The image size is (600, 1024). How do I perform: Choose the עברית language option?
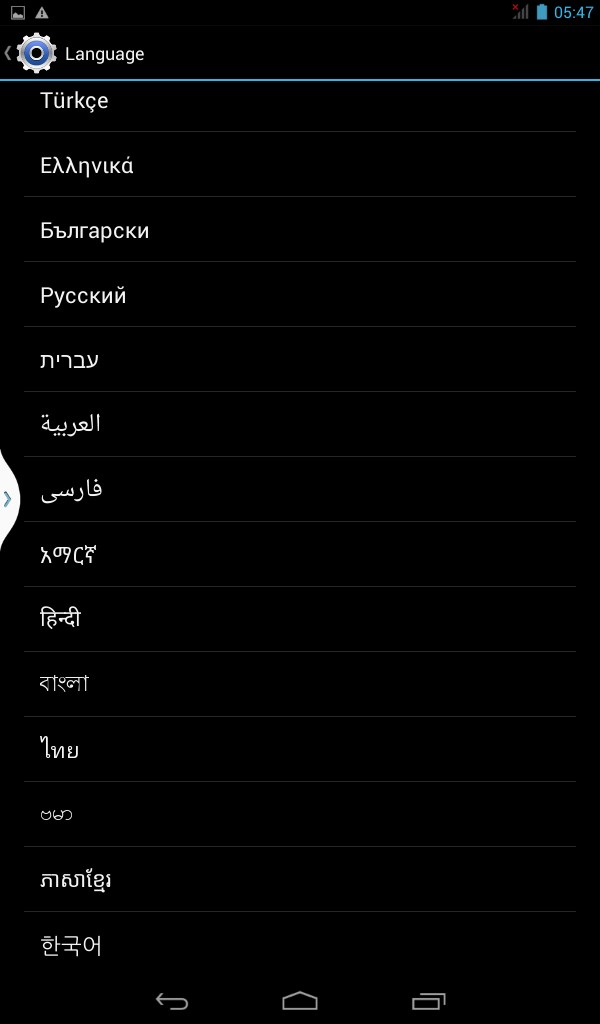(x=300, y=360)
